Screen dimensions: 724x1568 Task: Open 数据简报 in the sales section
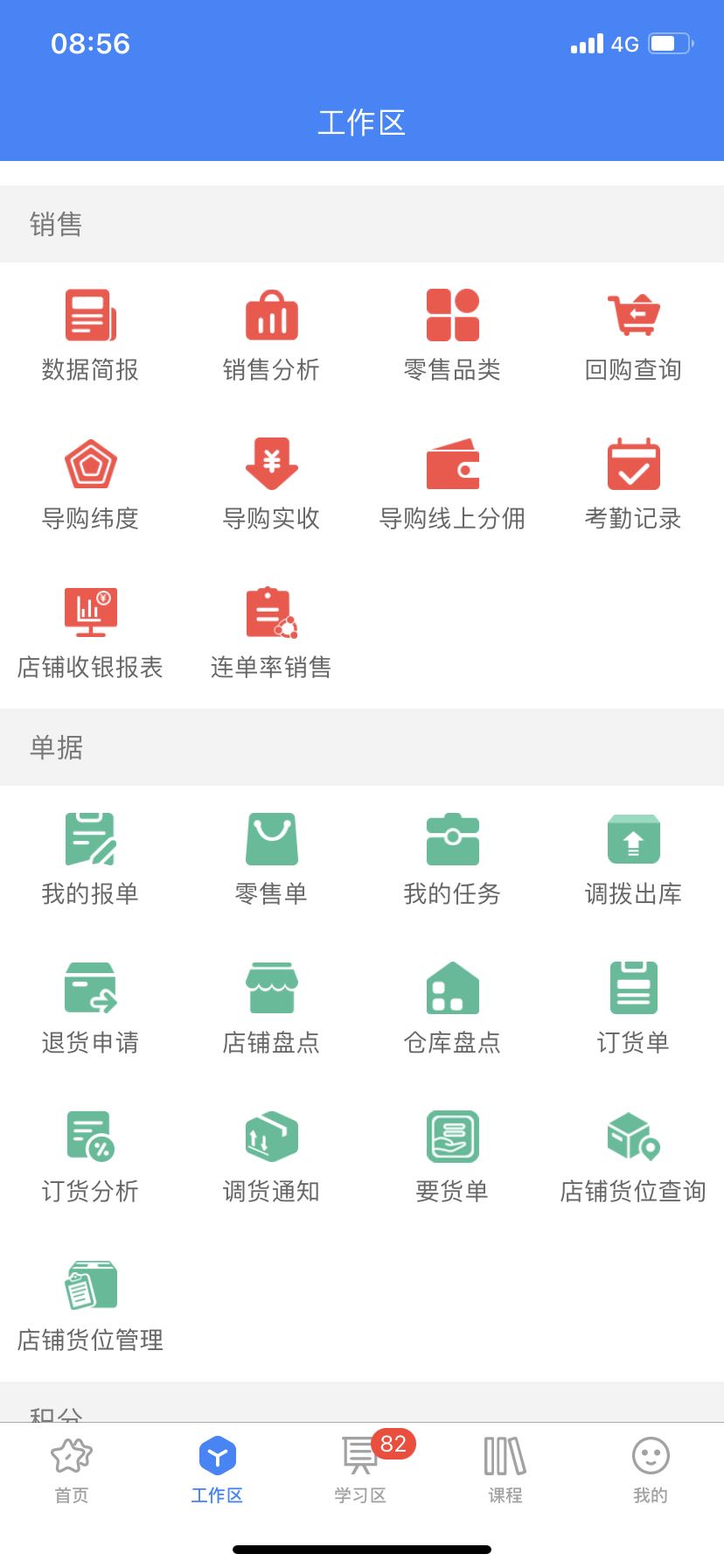(x=90, y=333)
